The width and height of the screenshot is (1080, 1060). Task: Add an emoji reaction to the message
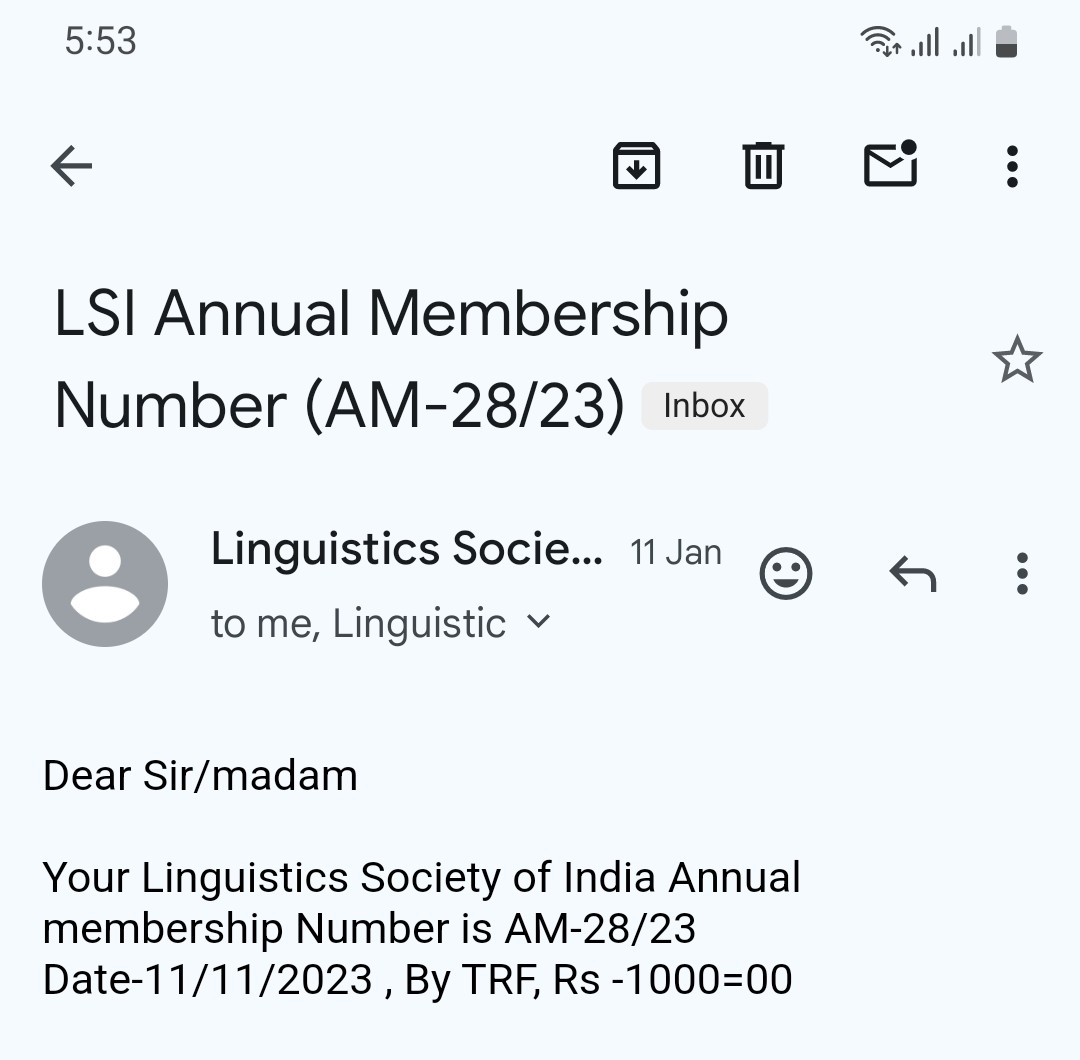coord(786,574)
